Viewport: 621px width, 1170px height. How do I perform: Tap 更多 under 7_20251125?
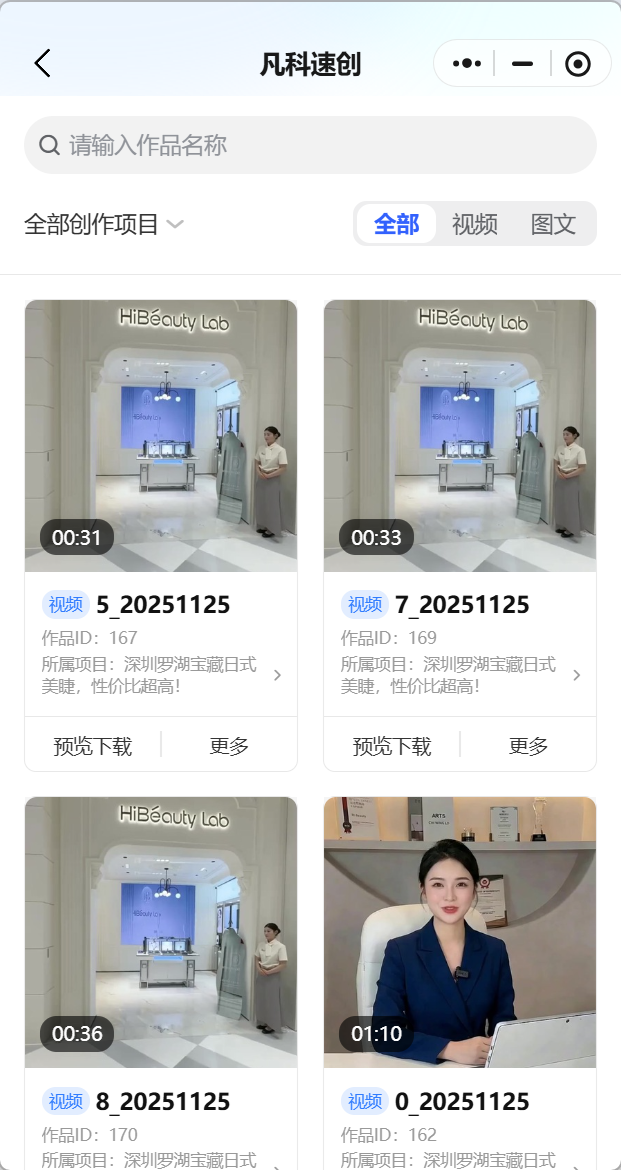(528, 746)
